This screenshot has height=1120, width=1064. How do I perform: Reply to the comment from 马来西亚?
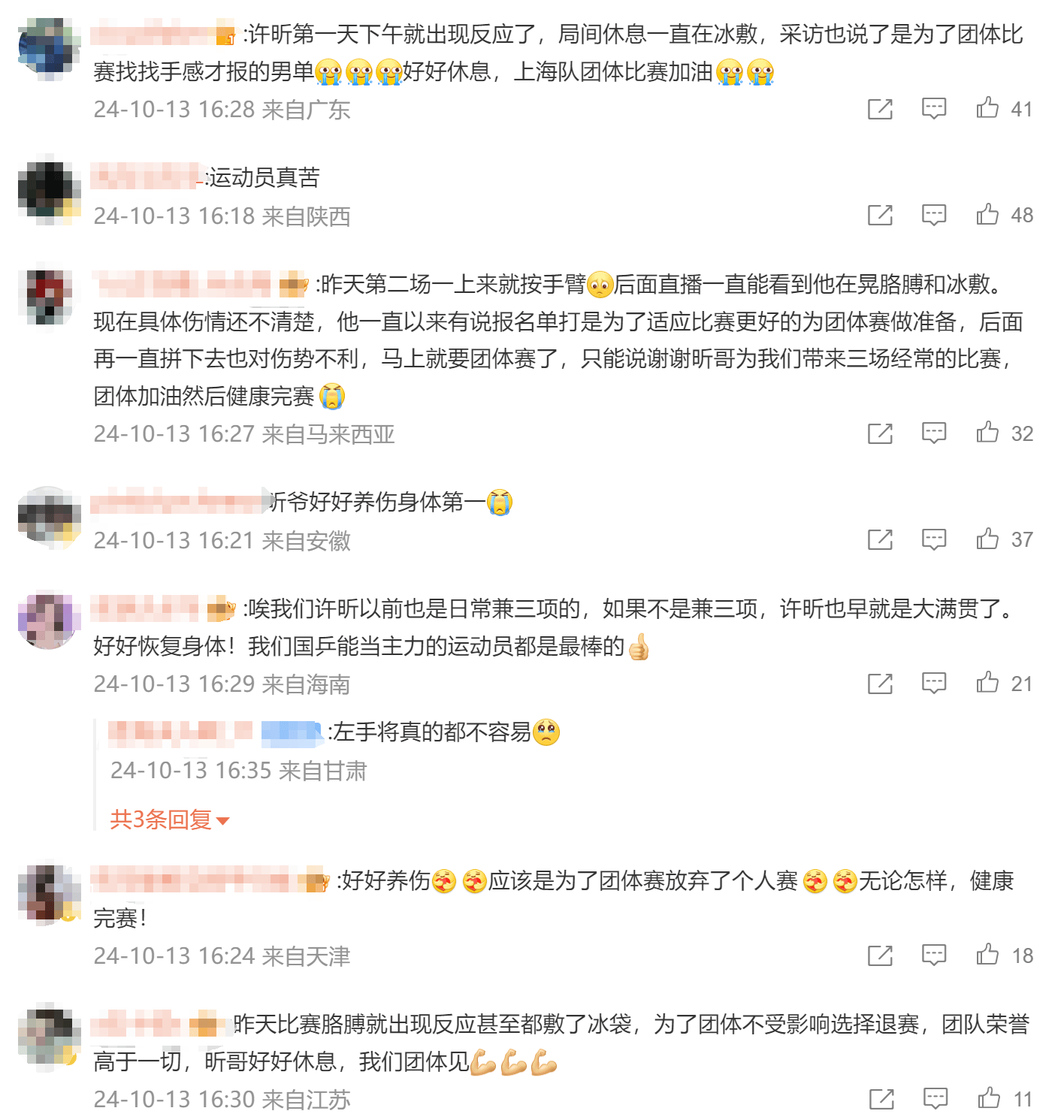(x=933, y=433)
